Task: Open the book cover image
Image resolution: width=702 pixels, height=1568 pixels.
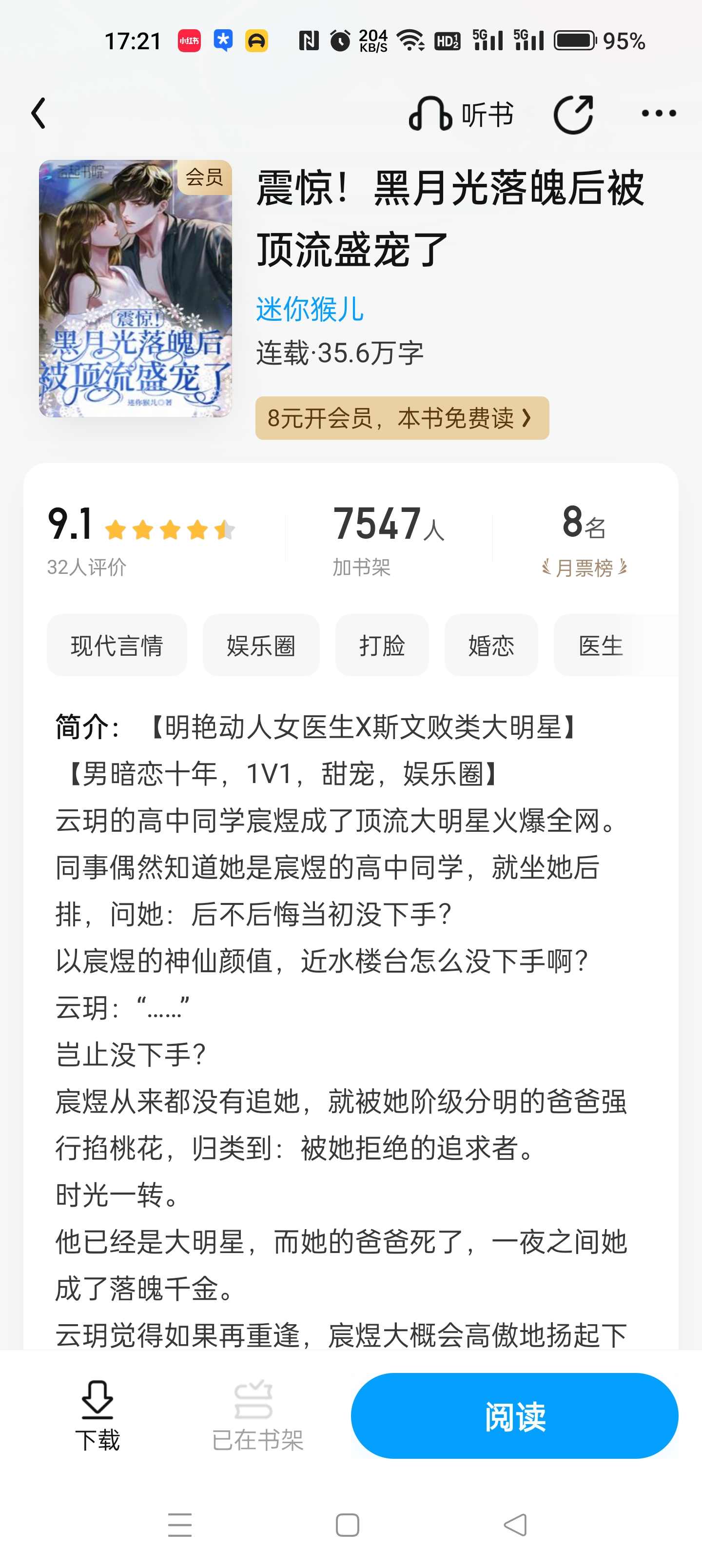Action: [x=135, y=289]
